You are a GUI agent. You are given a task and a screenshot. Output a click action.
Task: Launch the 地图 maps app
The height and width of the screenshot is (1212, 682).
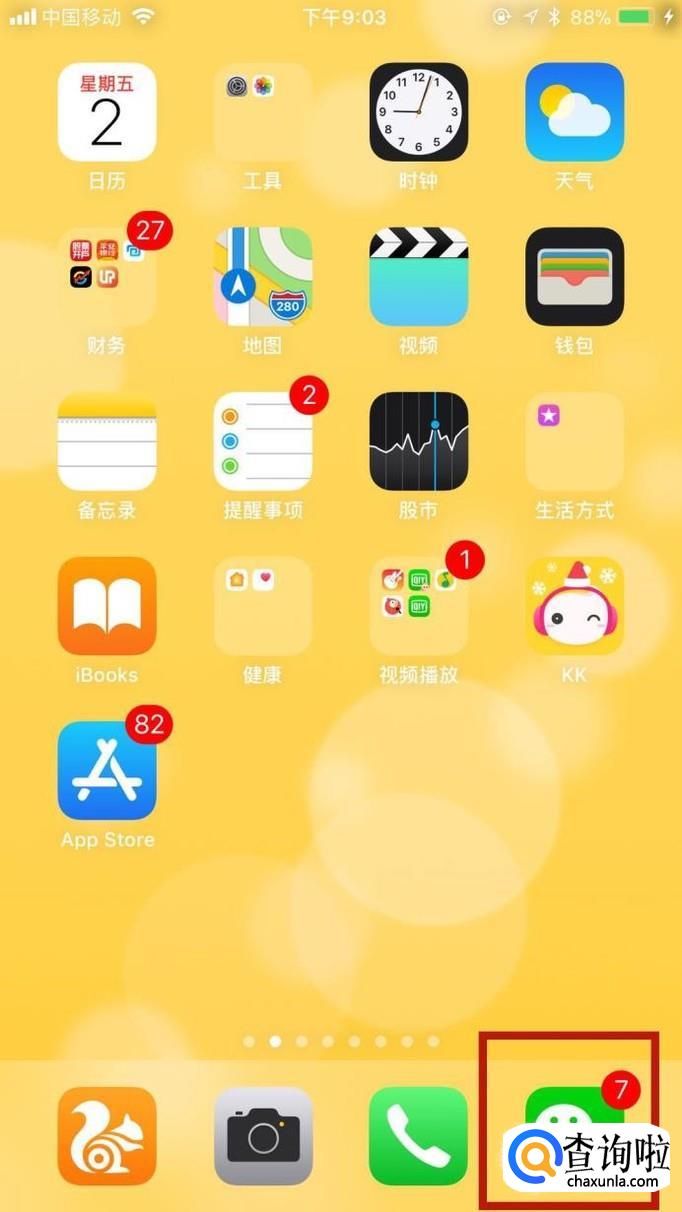(x=263, y=277)
